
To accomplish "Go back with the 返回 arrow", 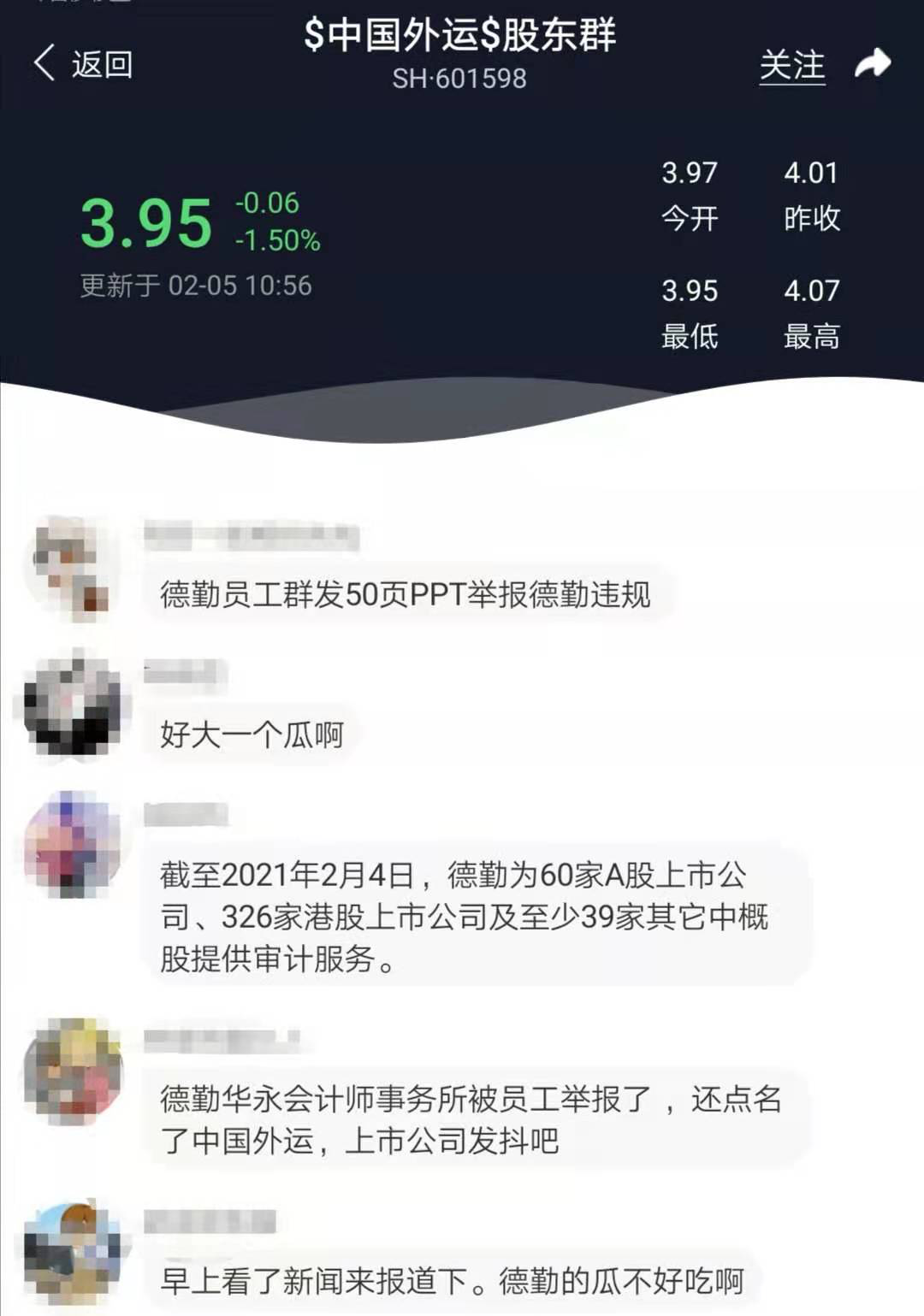I will [81, 64].
